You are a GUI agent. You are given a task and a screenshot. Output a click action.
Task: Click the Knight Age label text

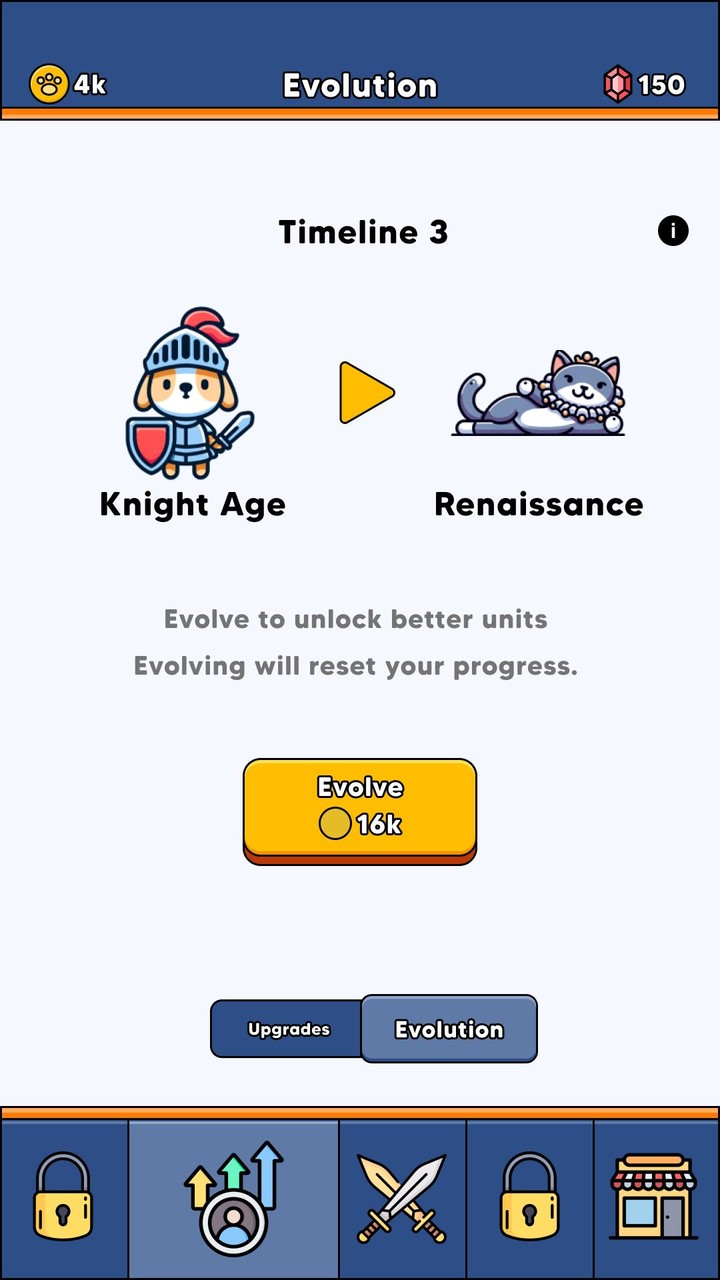(x=194, y=505)
